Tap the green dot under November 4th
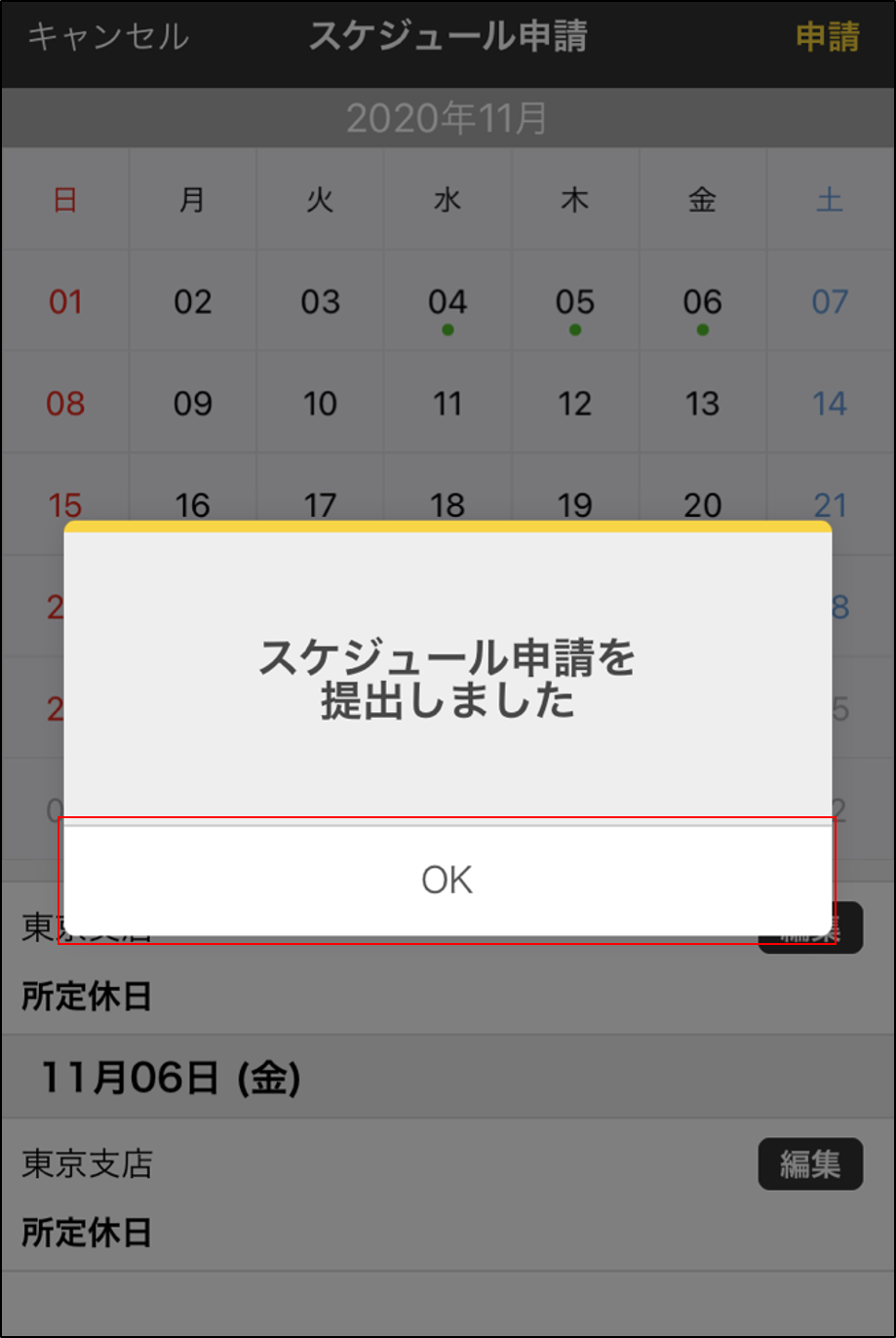The height and width of the screenshot is (1338, 896). [448, 330]
